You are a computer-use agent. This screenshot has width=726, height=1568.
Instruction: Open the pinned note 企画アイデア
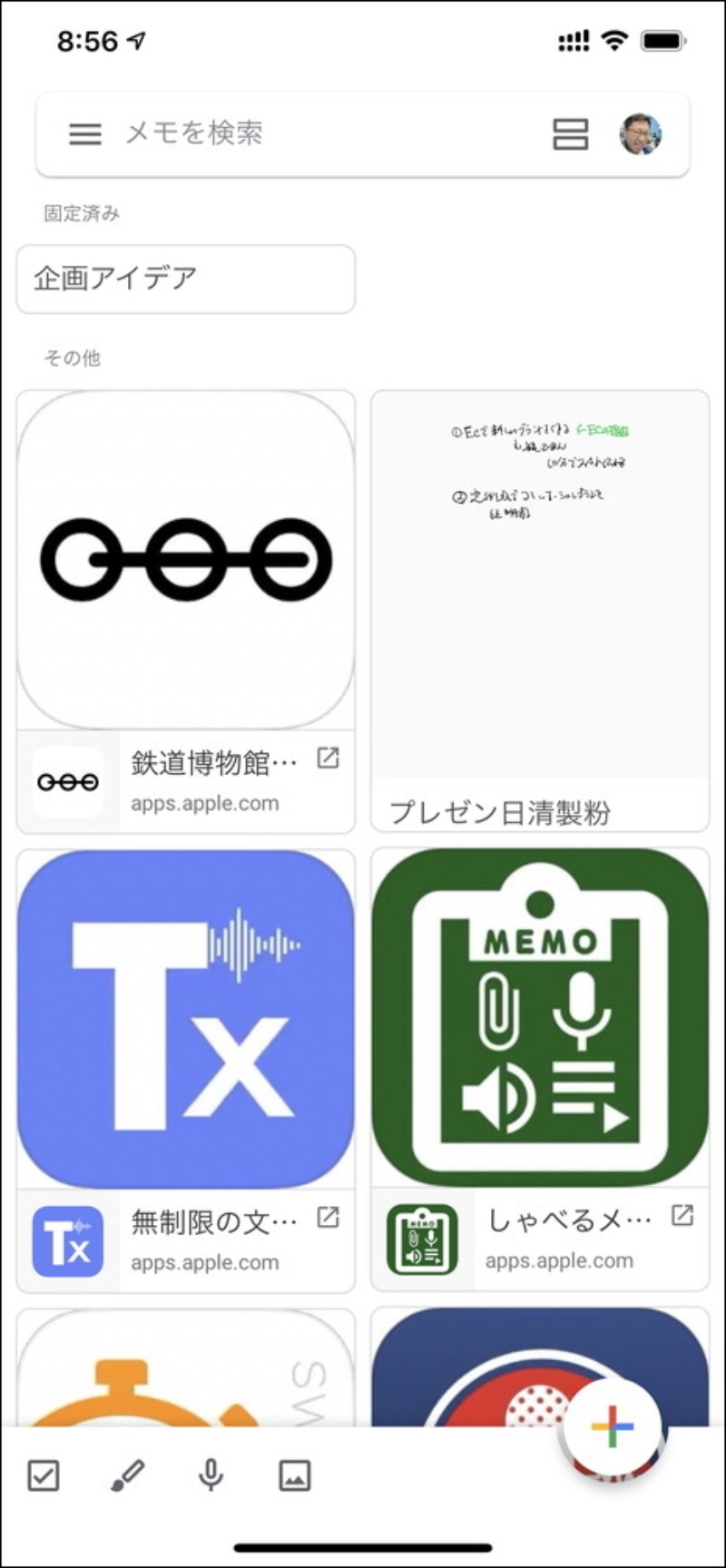[185, 279]
